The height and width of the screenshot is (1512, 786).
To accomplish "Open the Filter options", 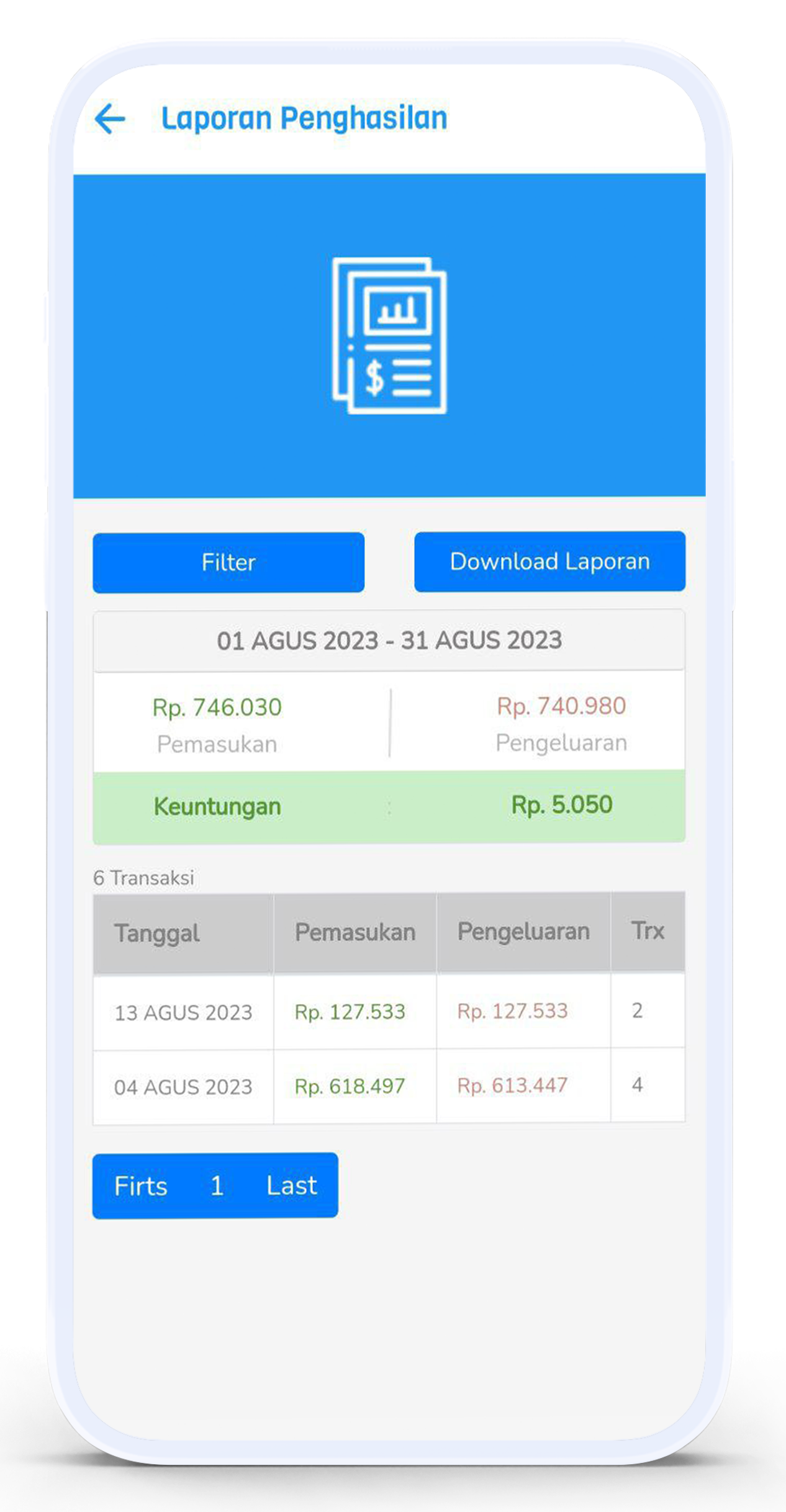I will click(228, 562).
